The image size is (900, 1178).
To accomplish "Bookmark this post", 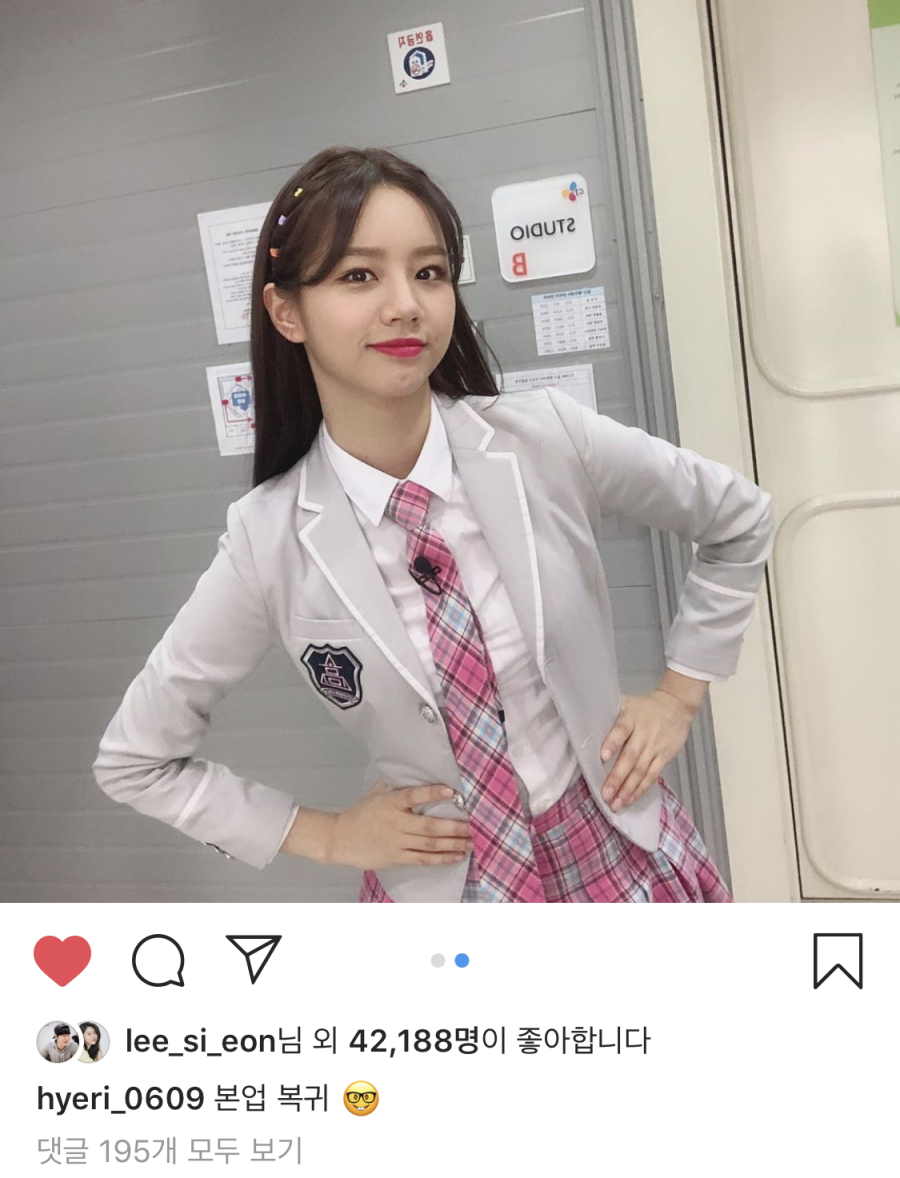I will point(837,961).
